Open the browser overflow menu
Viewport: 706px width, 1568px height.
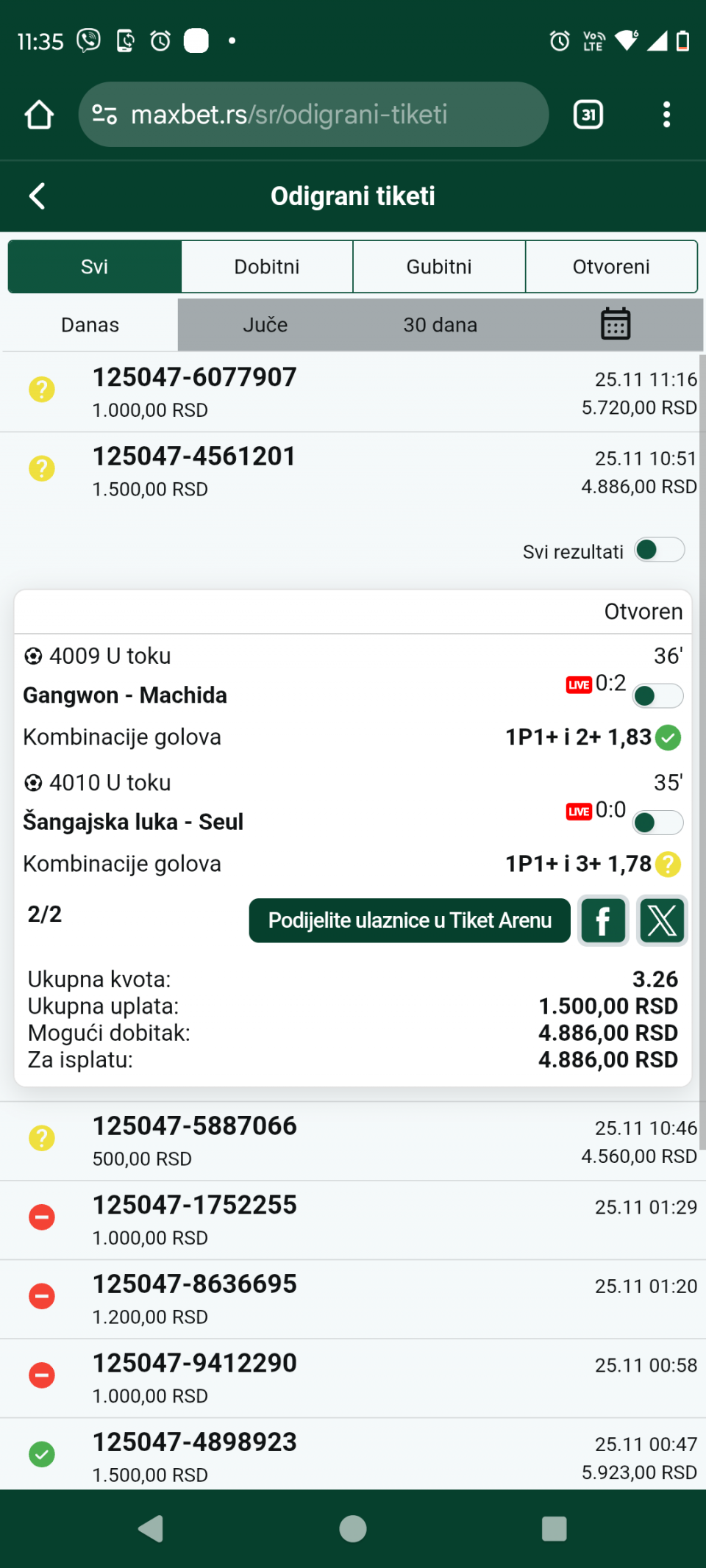pos(666,115)
